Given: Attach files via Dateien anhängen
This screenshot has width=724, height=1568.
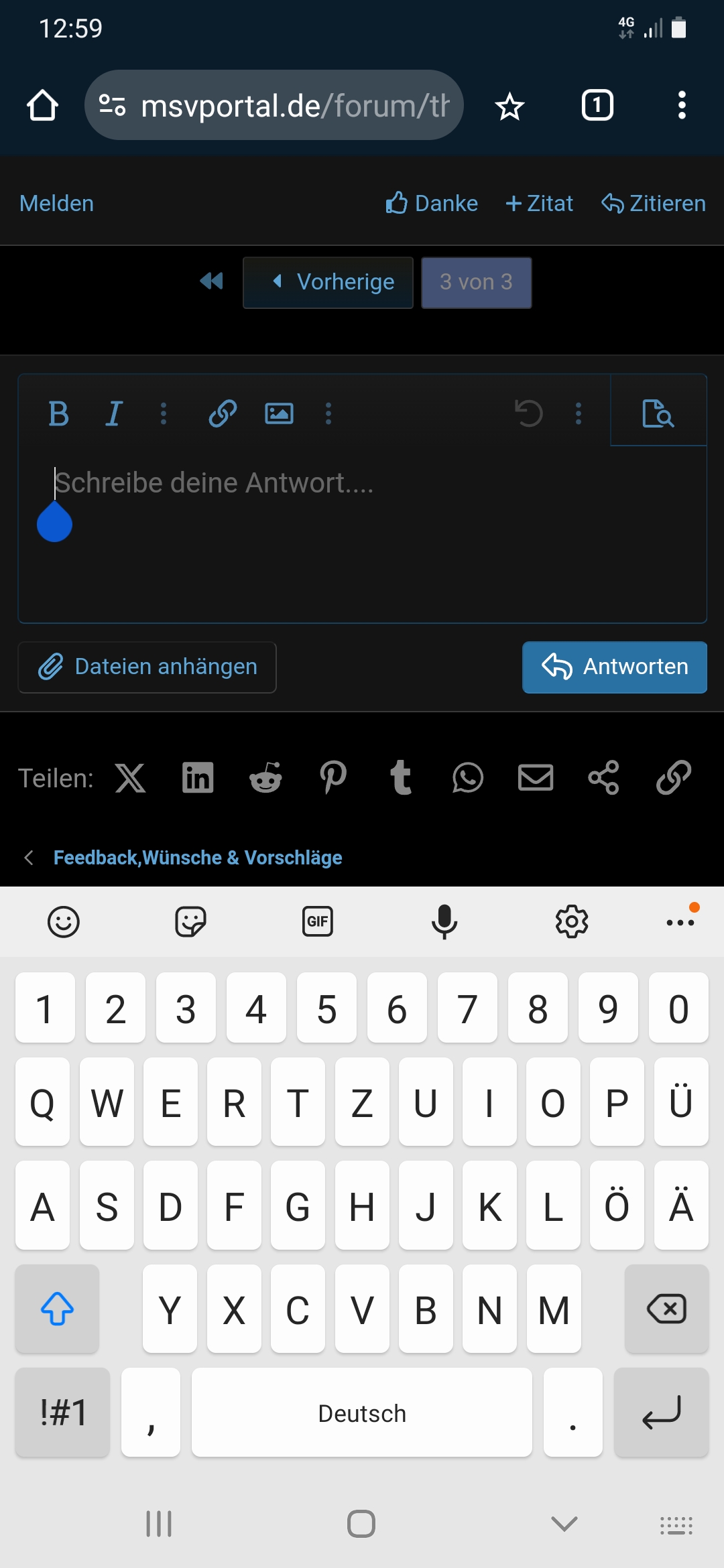Looking at the screenshot, I should (147, 667).
